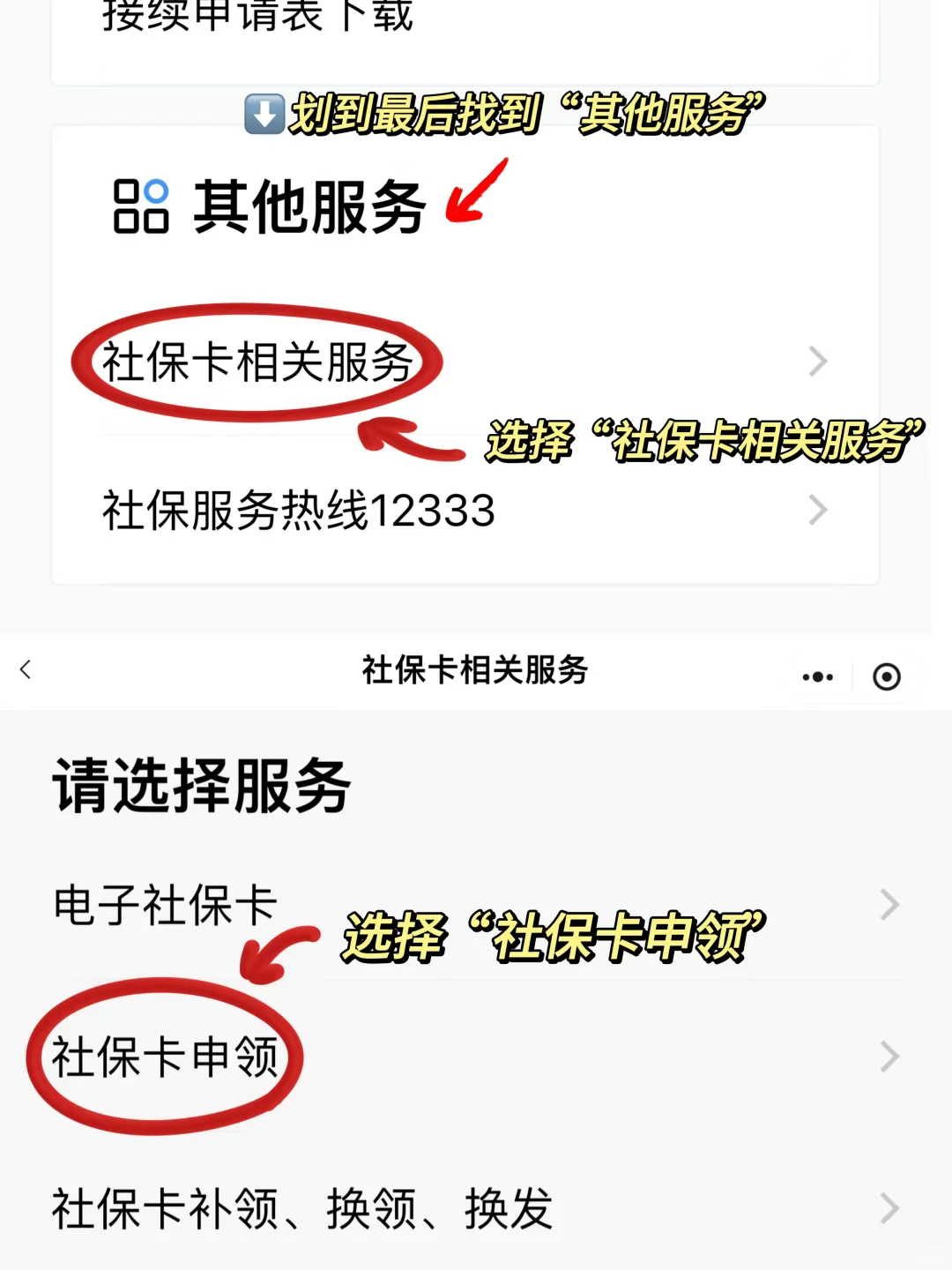Expand the arrow beside 电子社保卡
The height and width of the screenshot is (1270, 952).
[x=890, y=904]
